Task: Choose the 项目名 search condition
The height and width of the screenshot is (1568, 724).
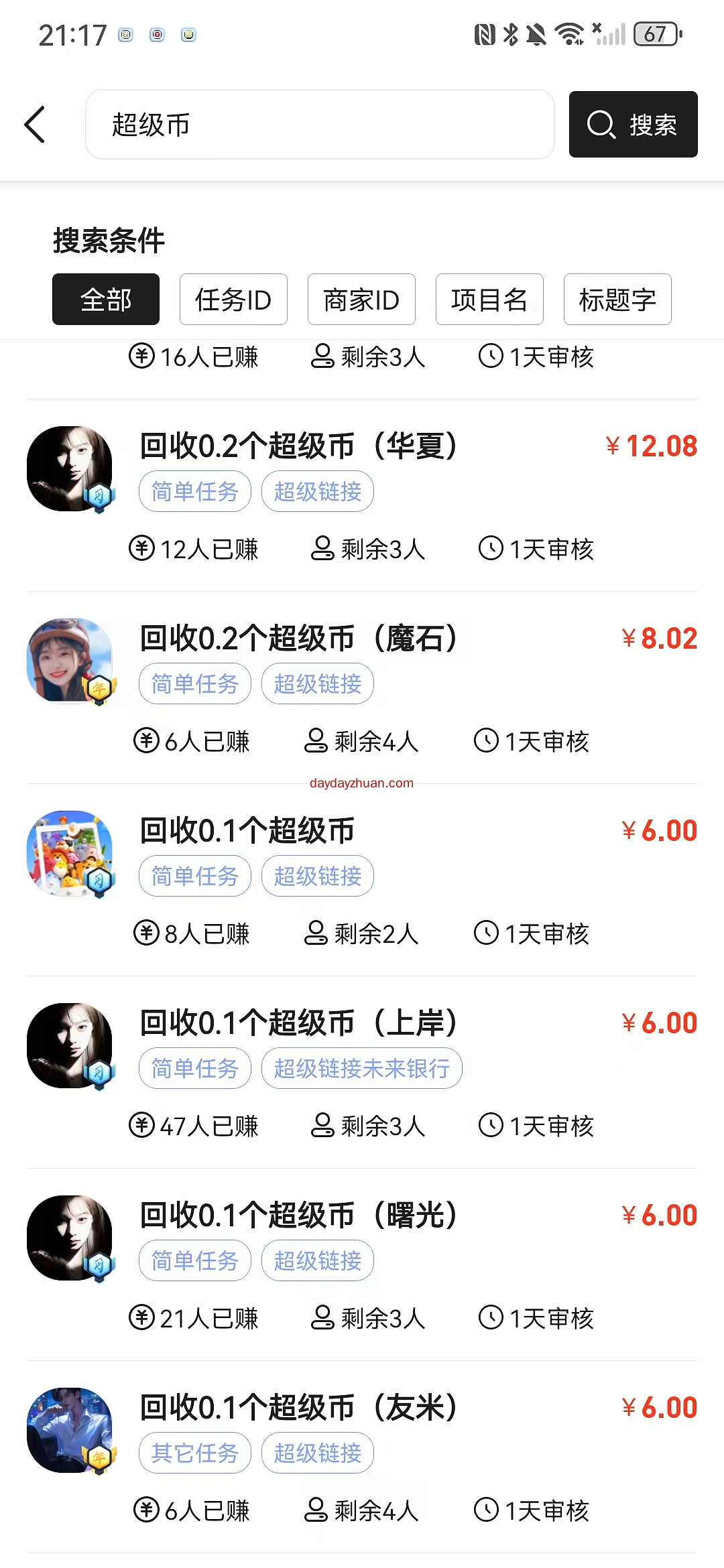Action: pyautogui.click(x=489, y=300)
